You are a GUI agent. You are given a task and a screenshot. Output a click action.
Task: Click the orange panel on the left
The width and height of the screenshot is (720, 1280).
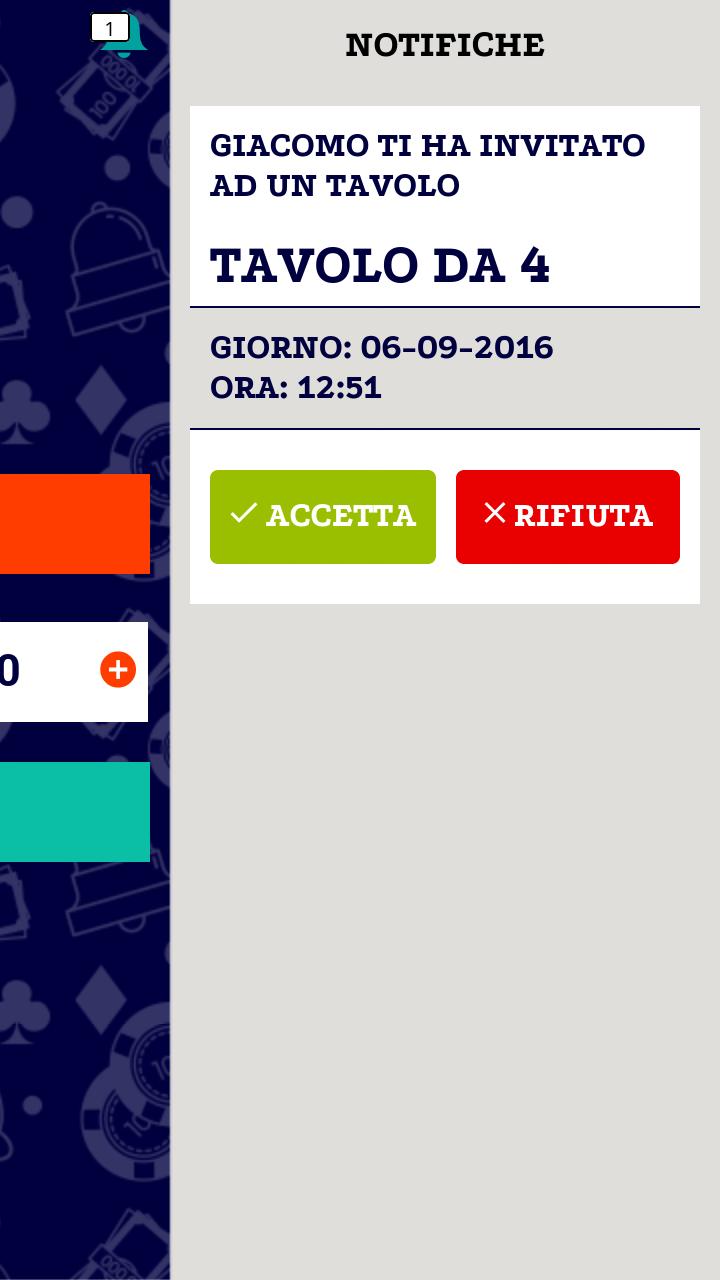click(x=74, y=524)
